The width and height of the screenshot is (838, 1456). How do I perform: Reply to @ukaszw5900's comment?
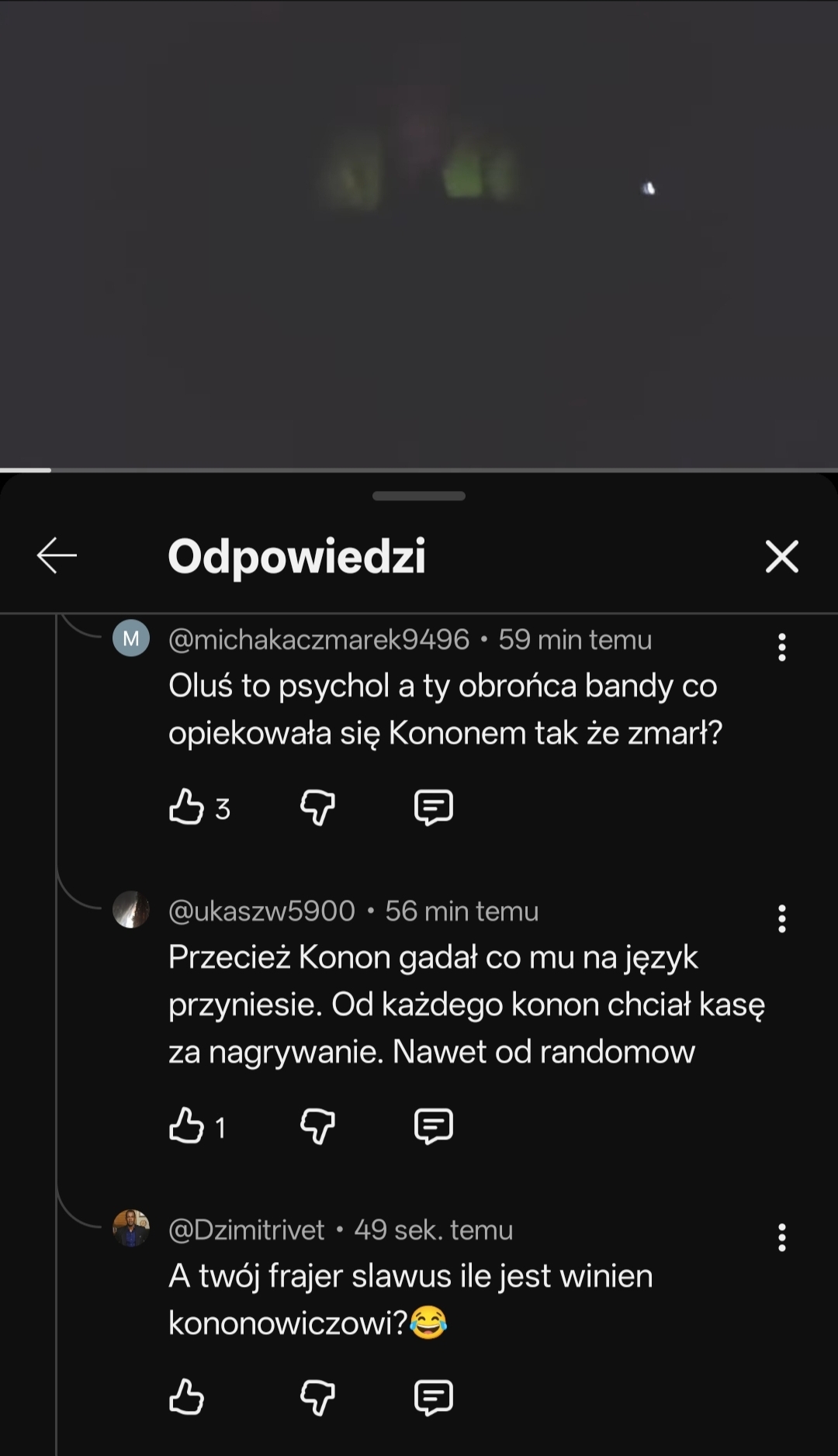(433, 1126)
